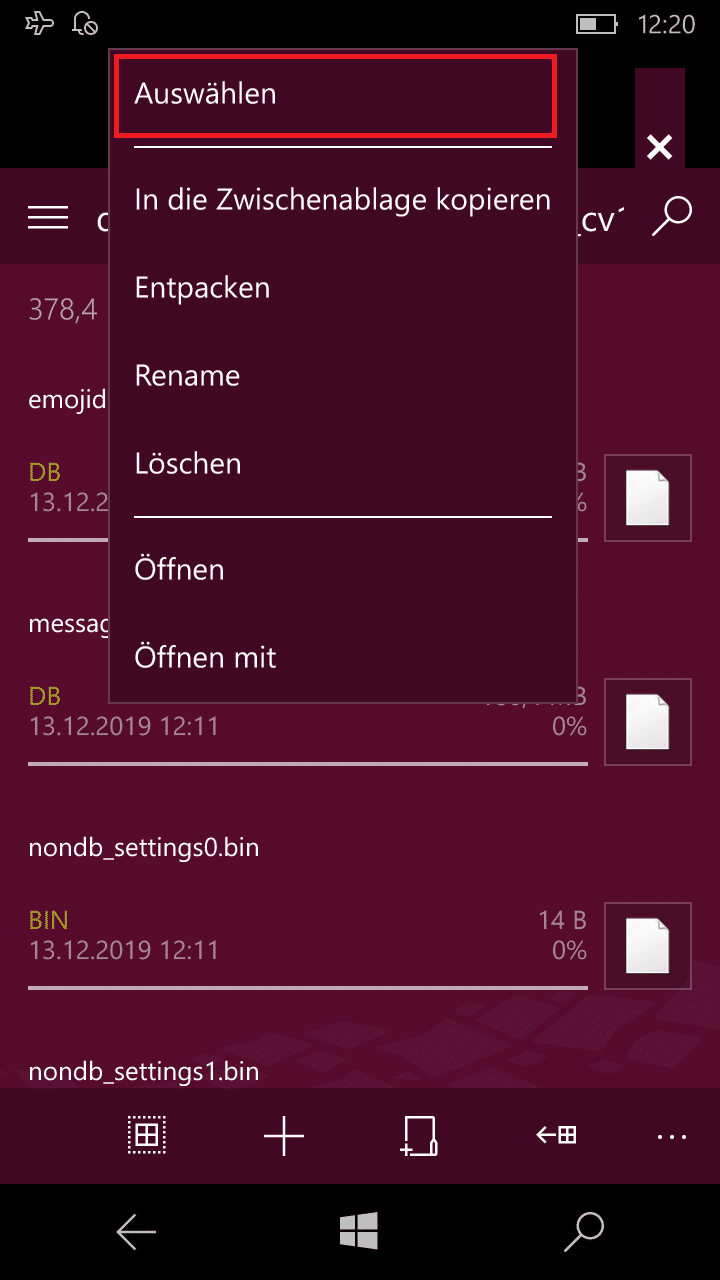Select Öffnen in the context menu
The height and width of the screenshot is (1280, 720).
click(x=343, y=570)
